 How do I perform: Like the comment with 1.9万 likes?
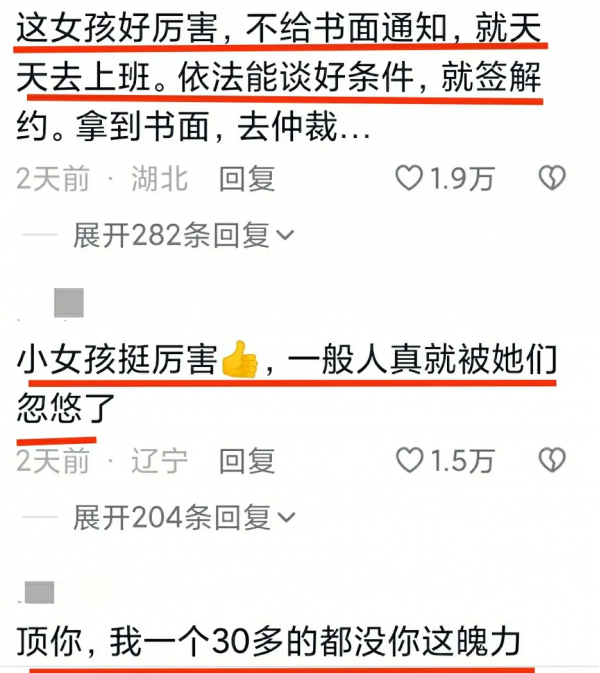click(x=410, y=179)
